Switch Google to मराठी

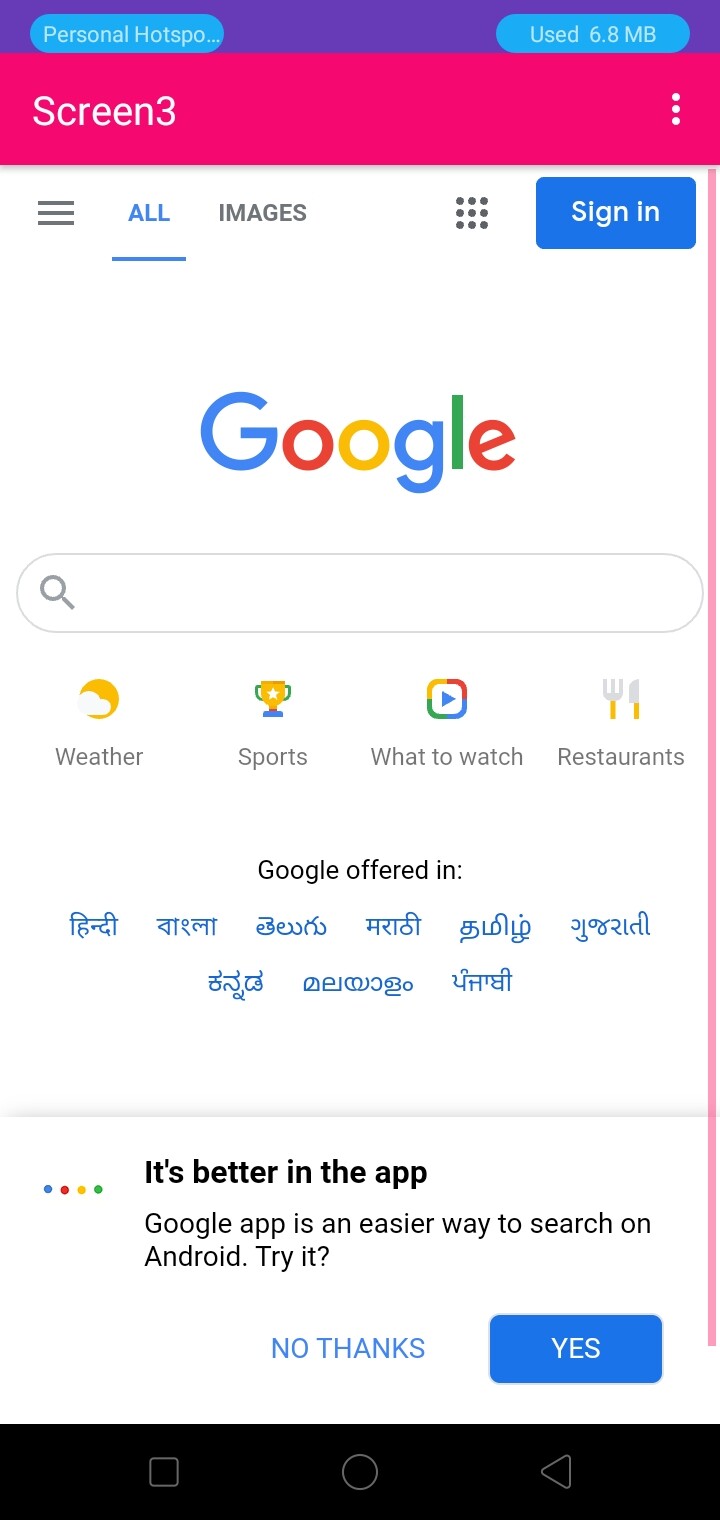coord(393,926)
